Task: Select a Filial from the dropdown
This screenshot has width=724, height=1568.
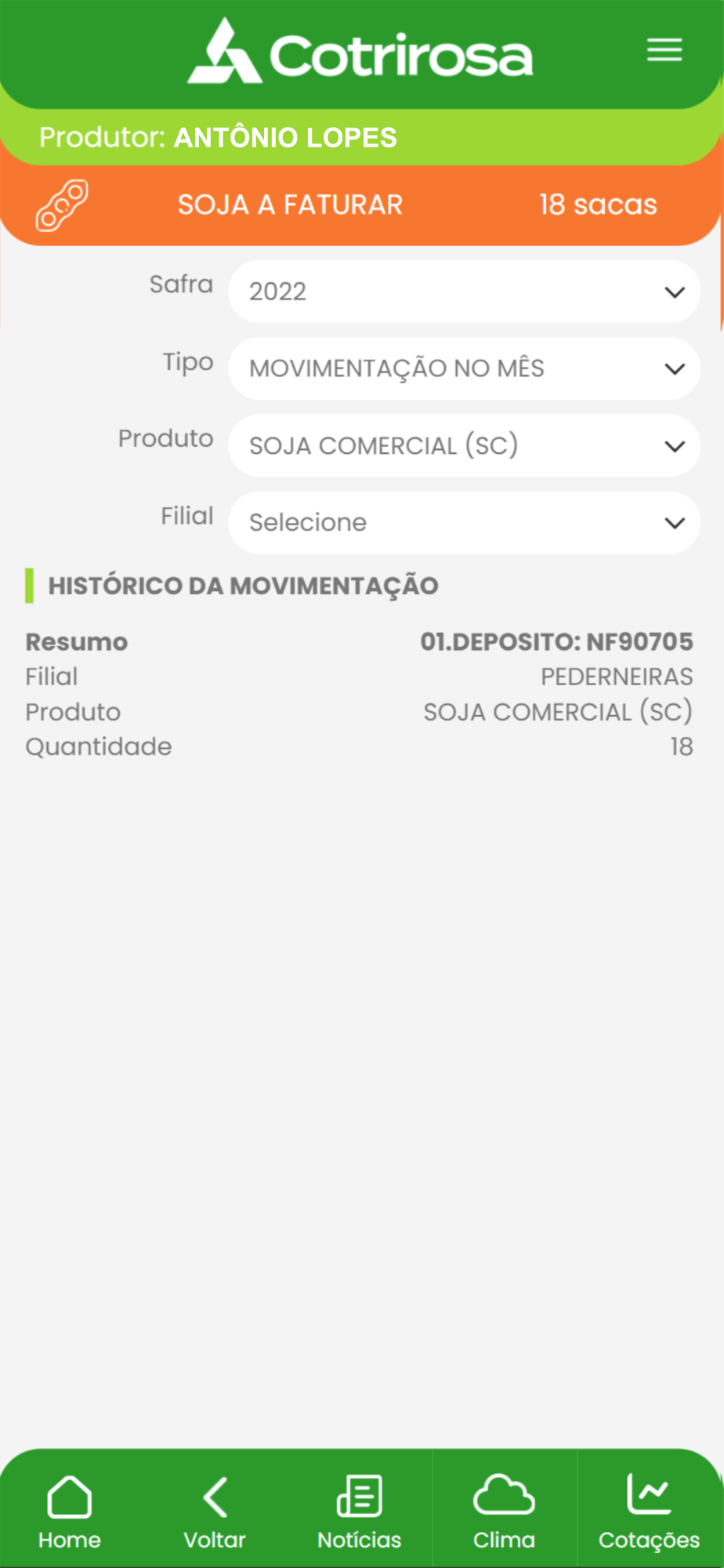Action: (464, 523)
